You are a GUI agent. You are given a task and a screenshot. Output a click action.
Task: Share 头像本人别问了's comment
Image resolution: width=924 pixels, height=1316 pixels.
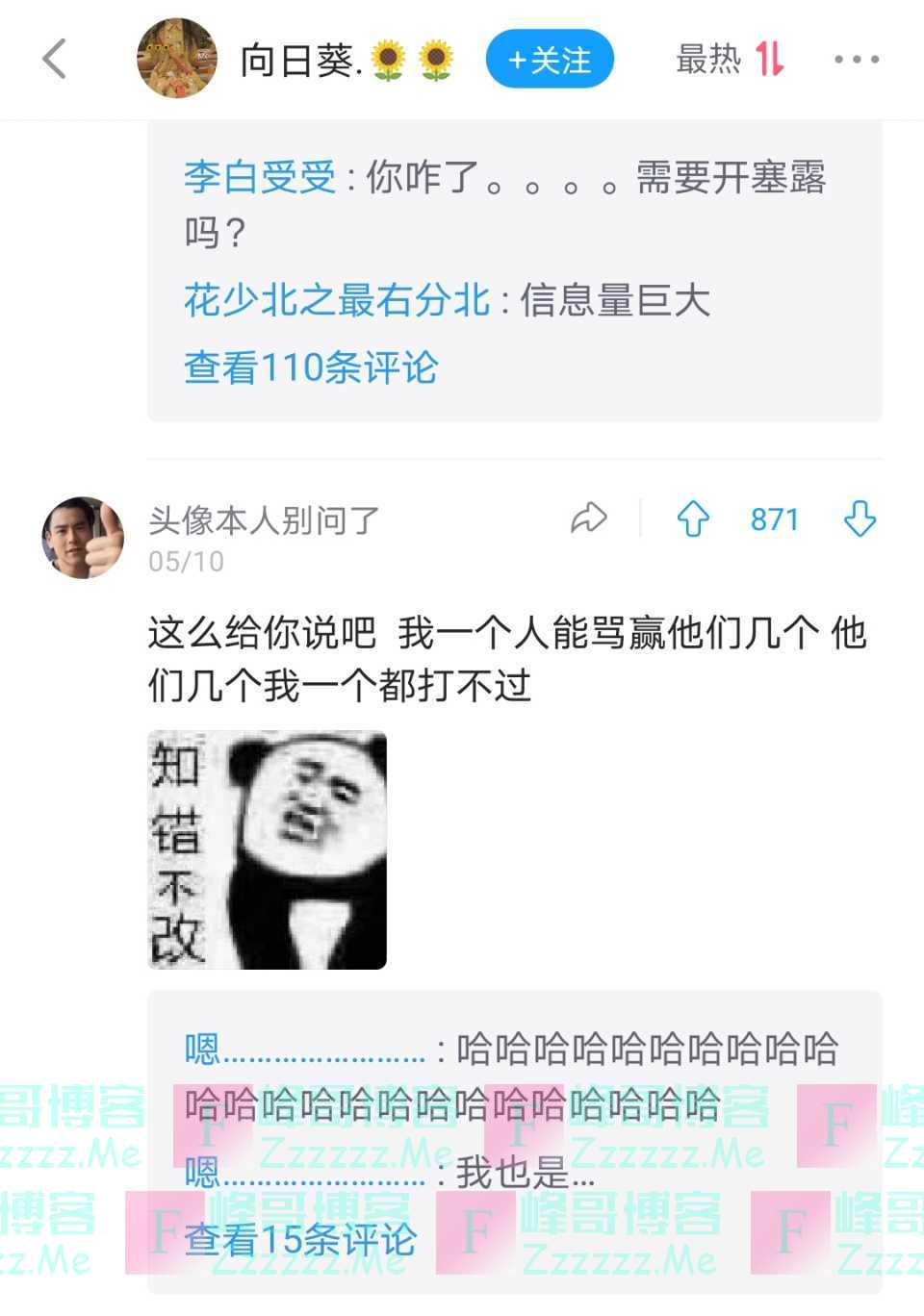(588, 519)
